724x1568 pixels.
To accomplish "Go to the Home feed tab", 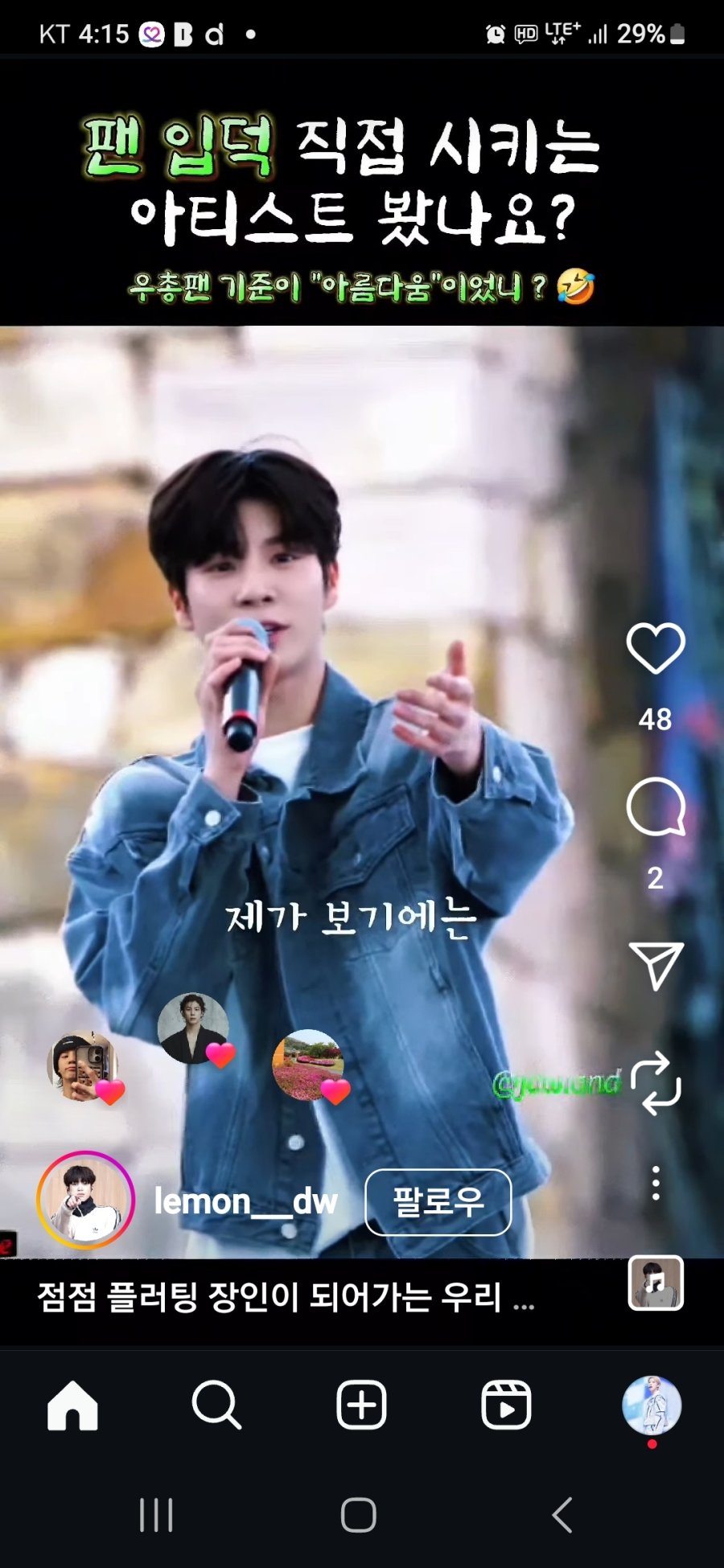I will point(72,1406).
